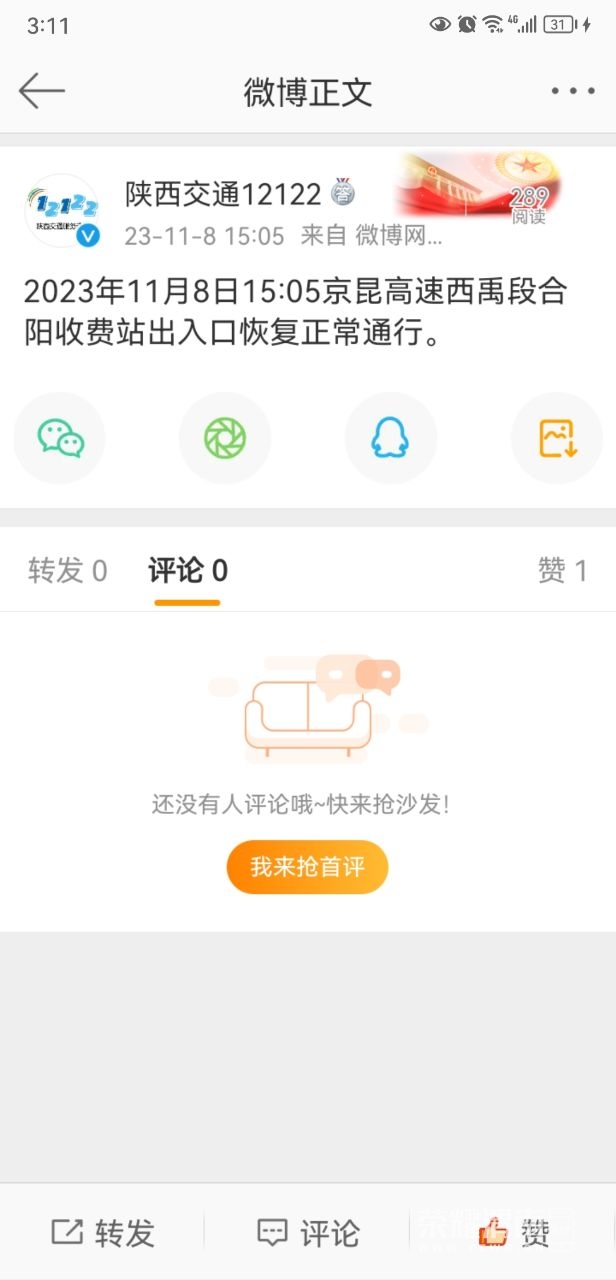The height and width of the screenshot is (1280, 616).
Task: Tap 我来抢首评 to write first comment
Action: point(307,867)
